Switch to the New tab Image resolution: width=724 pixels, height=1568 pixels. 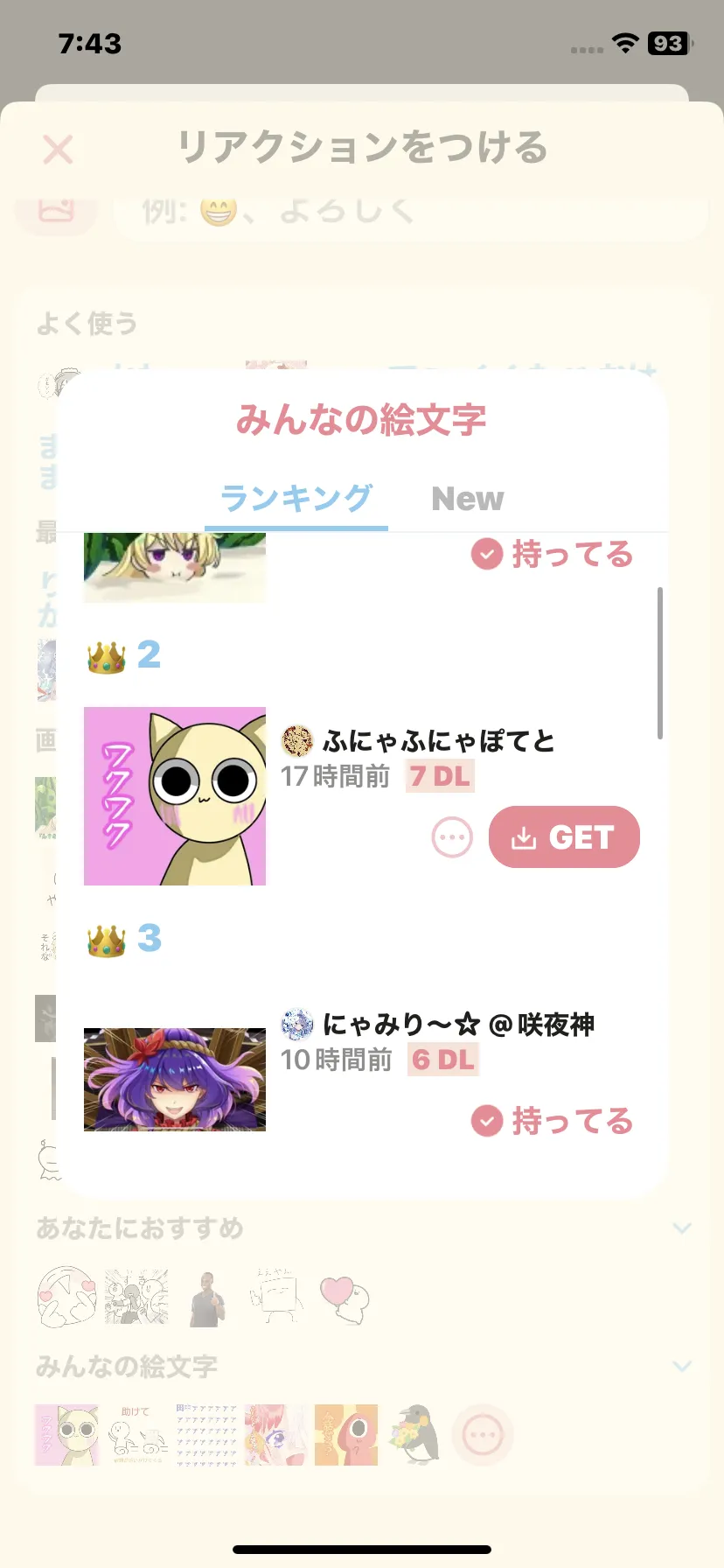click(468, 499)
